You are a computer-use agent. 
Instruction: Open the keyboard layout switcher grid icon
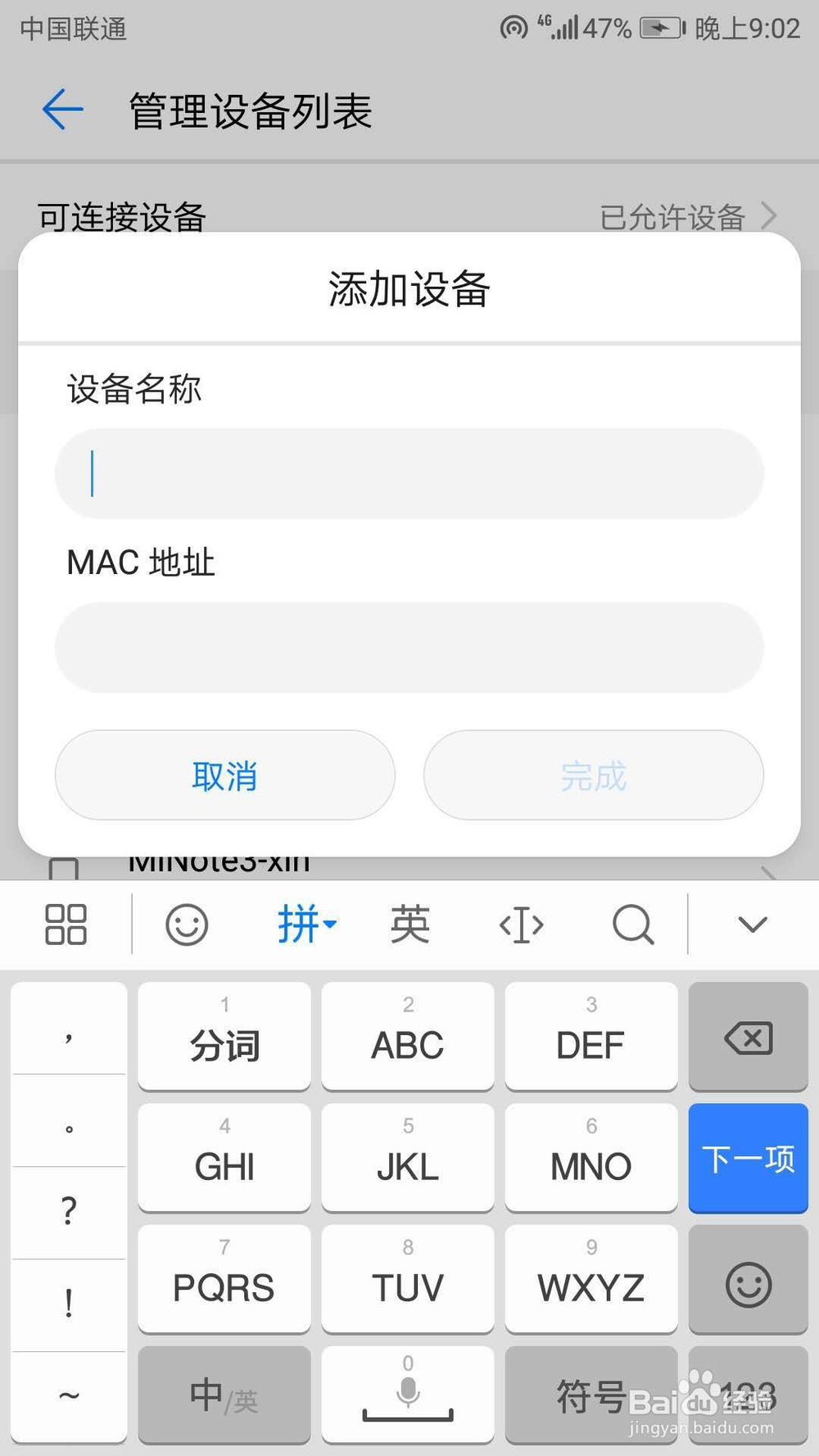pyautogui.click(x=66, y=924)
